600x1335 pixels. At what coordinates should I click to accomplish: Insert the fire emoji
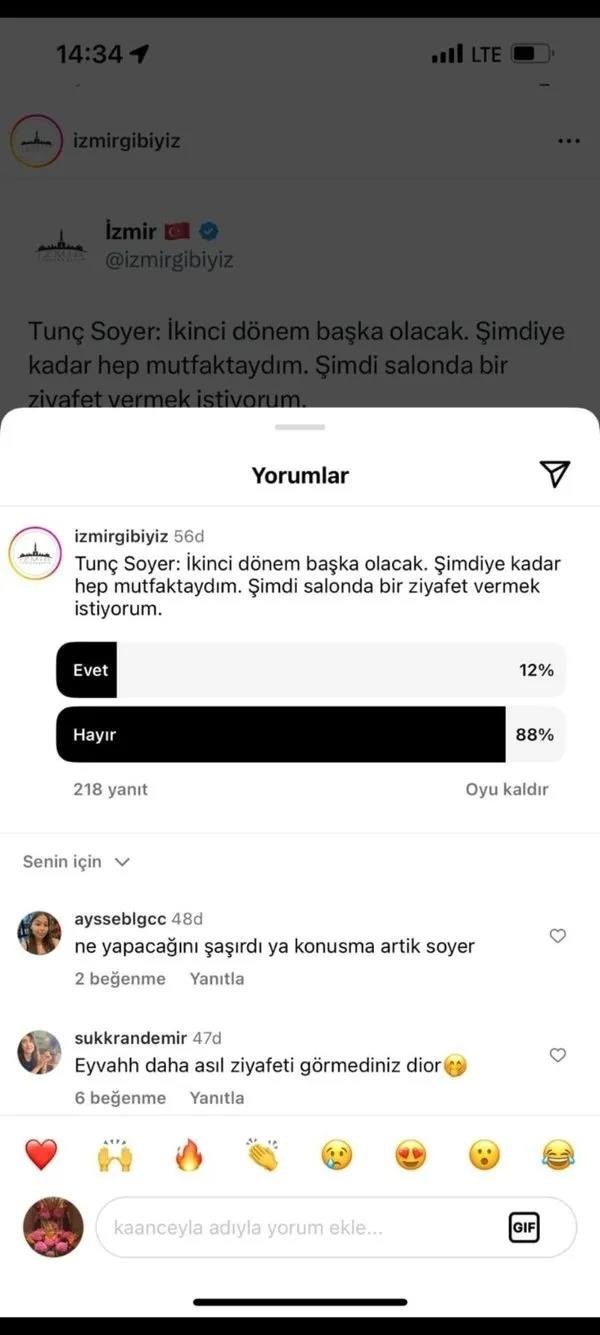coord(189,1156)
